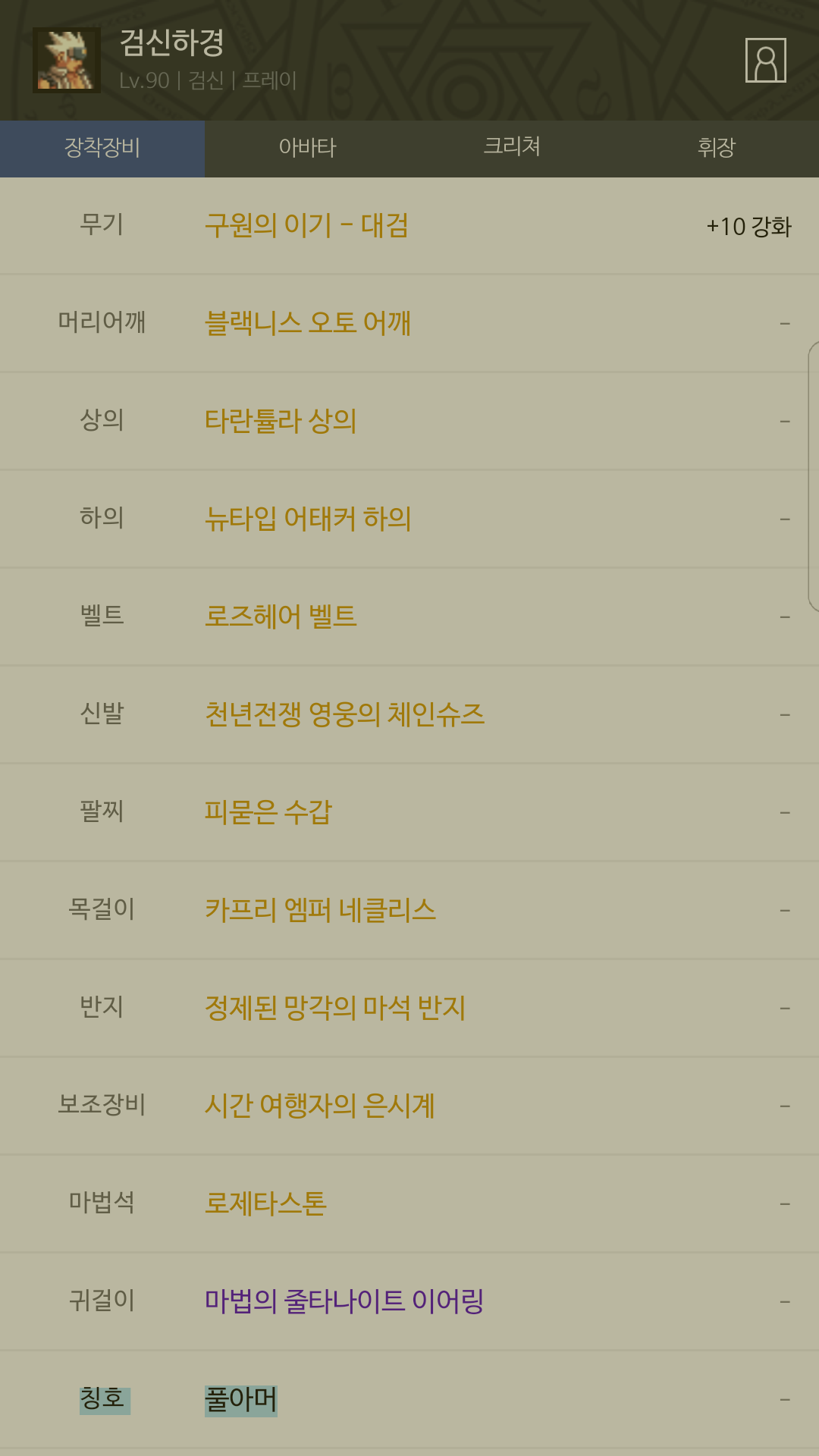This screenshot has width=819, height=1456.
Task: Open weapon 구원의 이기 - 대검
Action: [x=306, y=226]
